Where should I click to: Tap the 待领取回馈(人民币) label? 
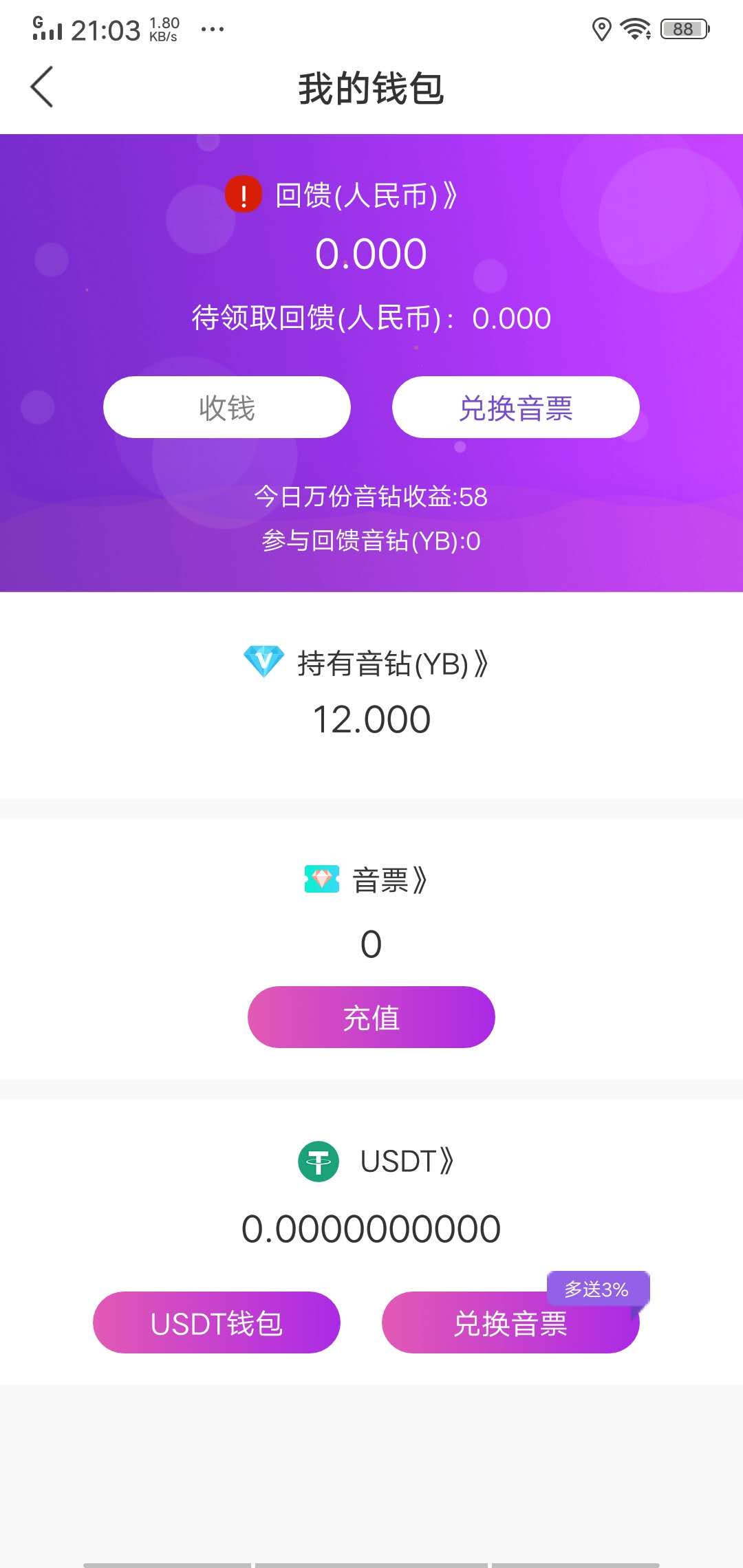pos(316,318)
